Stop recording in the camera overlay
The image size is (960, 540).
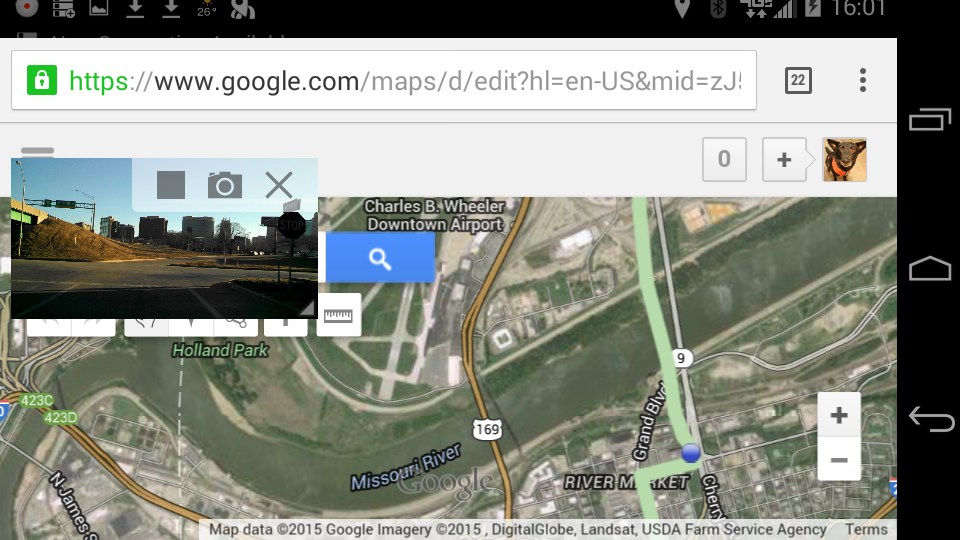pos(171,185)
